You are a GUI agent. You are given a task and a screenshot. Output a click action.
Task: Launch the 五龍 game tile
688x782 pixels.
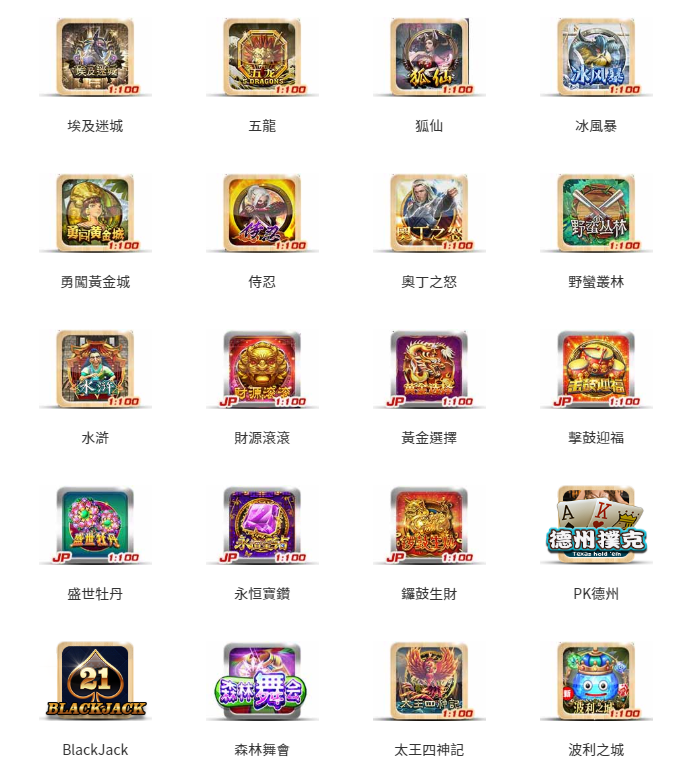[262, 56]
